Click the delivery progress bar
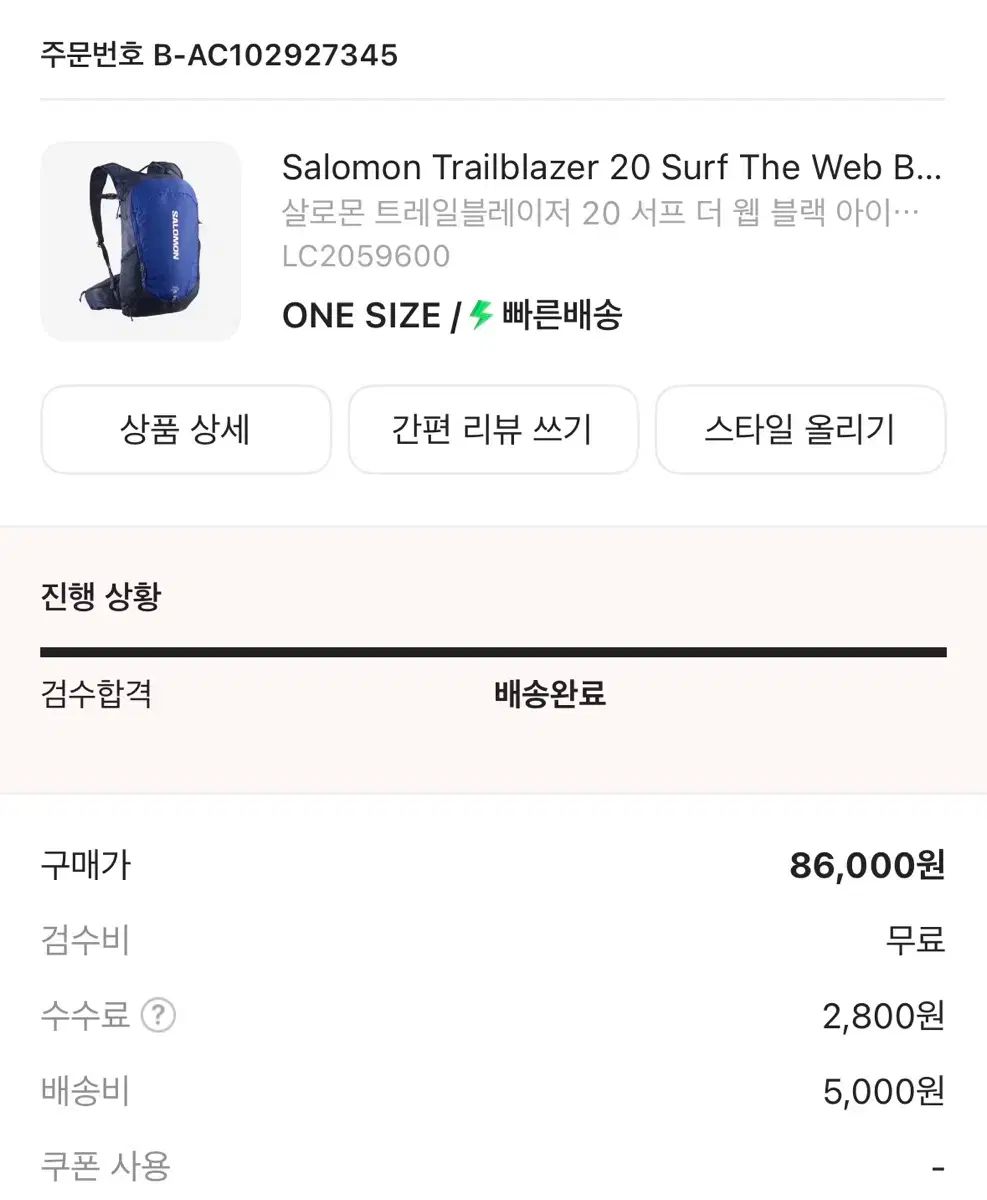987x1200 pixels. tap(493, 651)
